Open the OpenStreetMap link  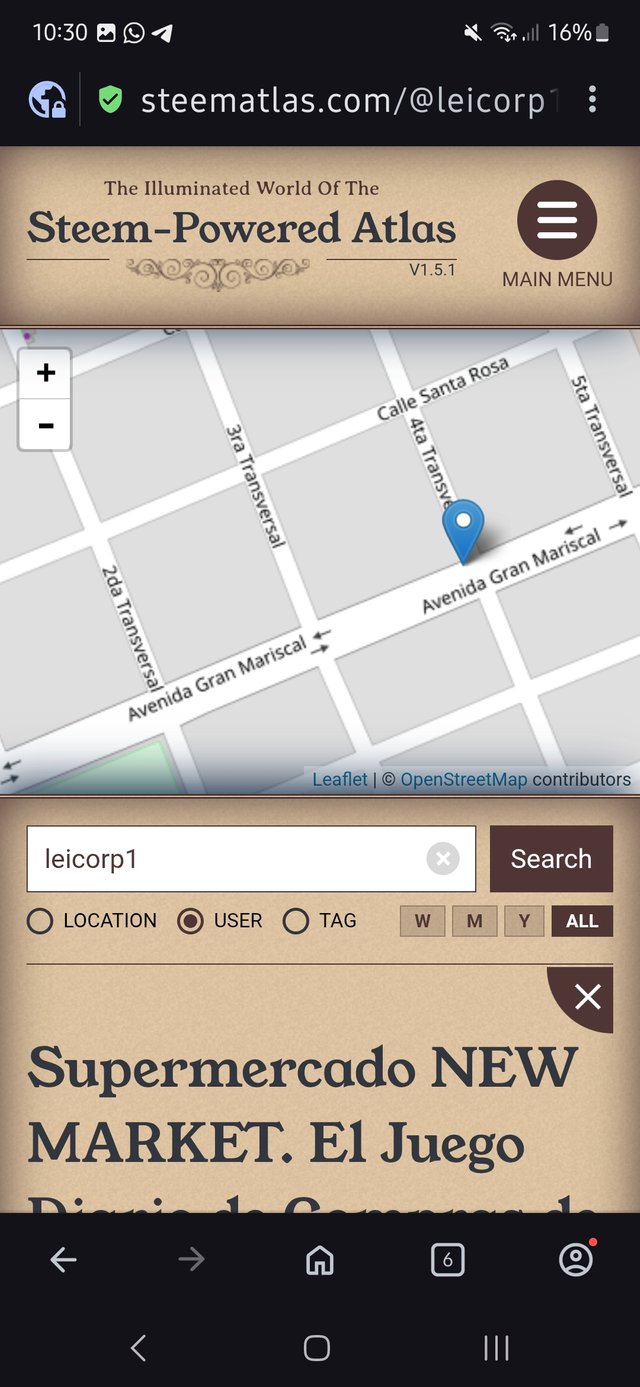pyautogui.click(x=463, y=779)
